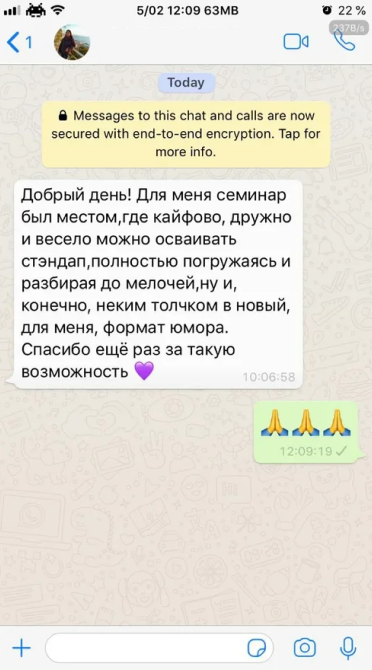Open the sticker picker
This screenshot has height=670, width=372.
257,649
